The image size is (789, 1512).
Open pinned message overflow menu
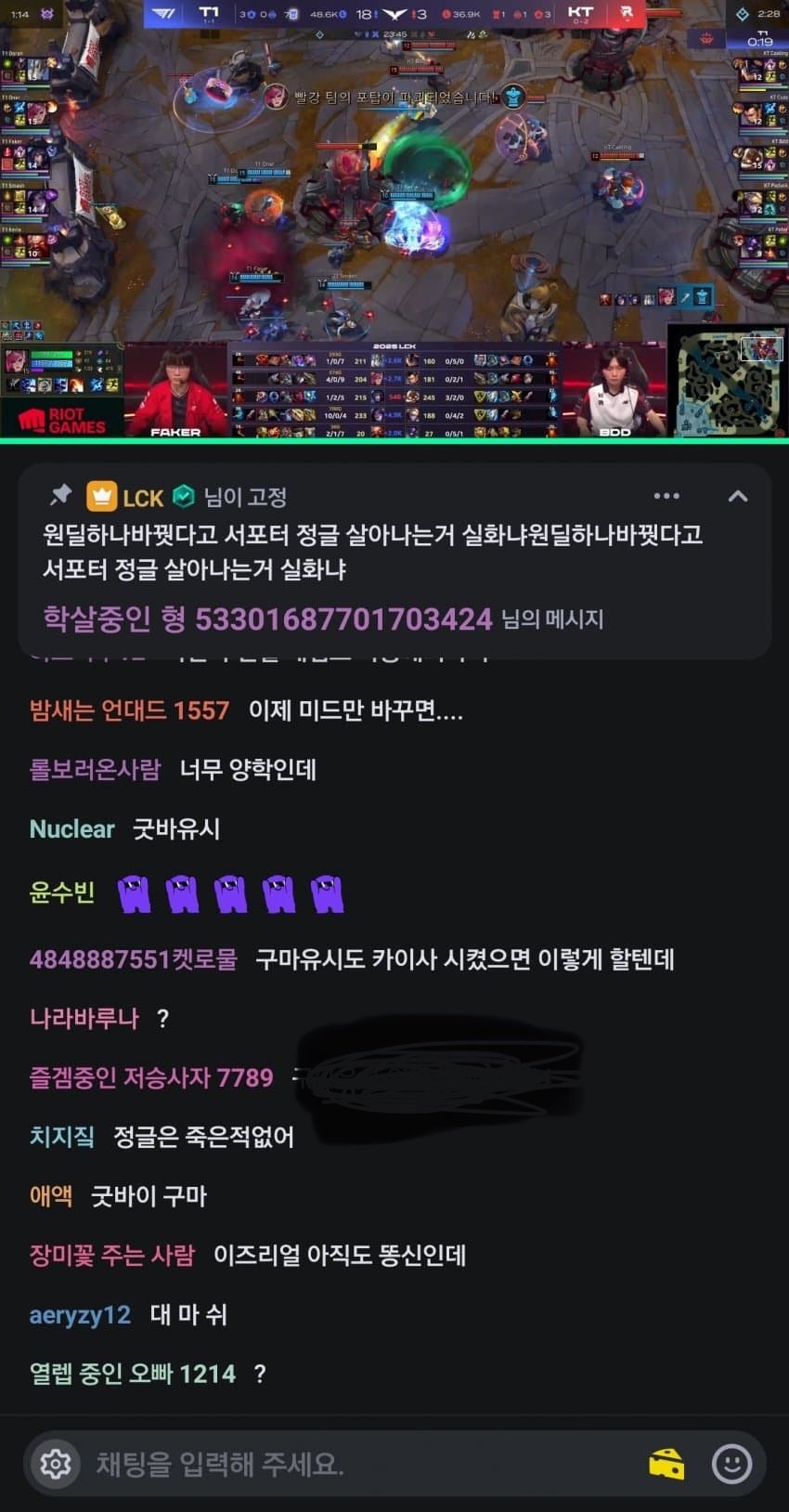(666, 496)
